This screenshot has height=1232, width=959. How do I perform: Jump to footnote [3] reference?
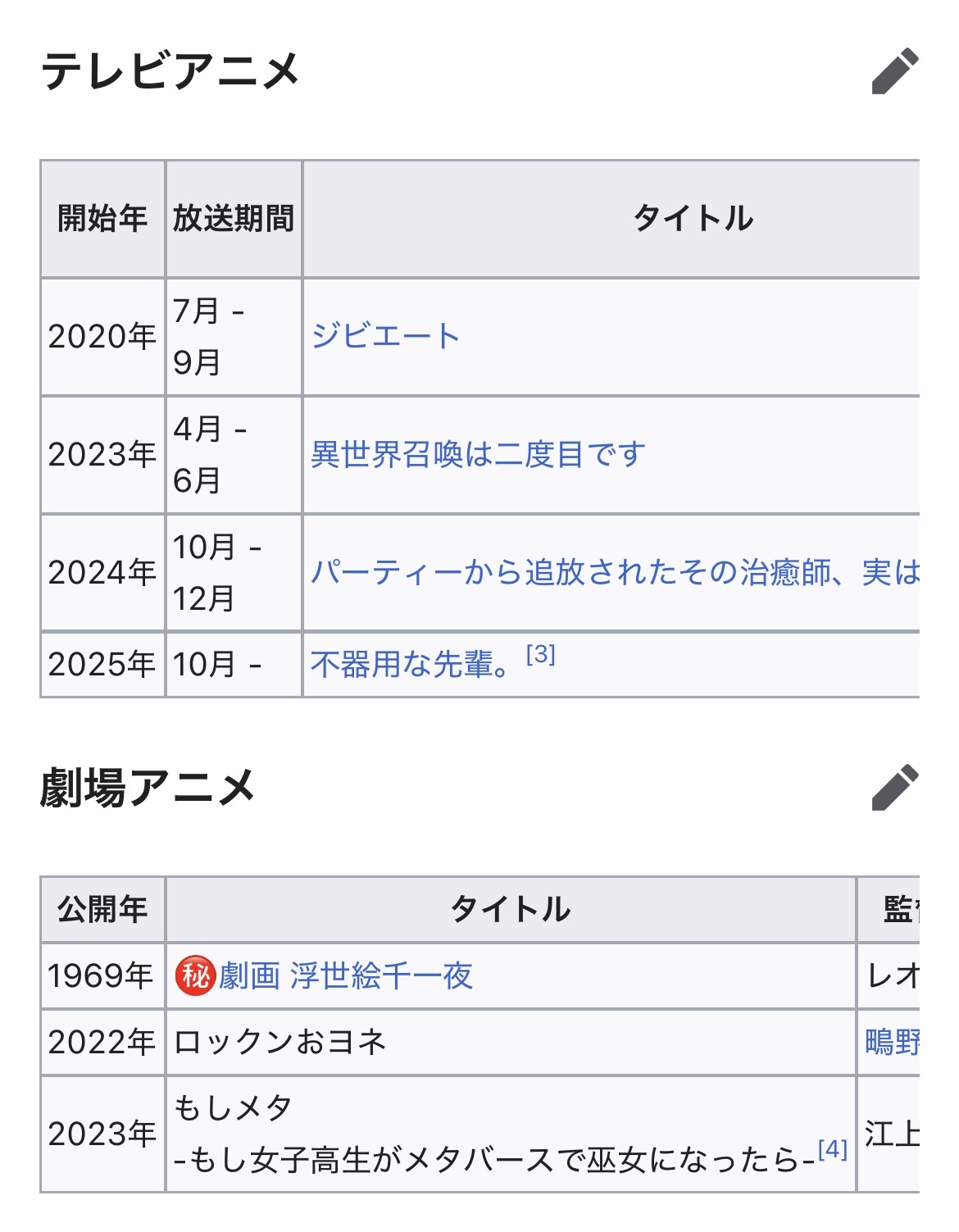(541, 655)
